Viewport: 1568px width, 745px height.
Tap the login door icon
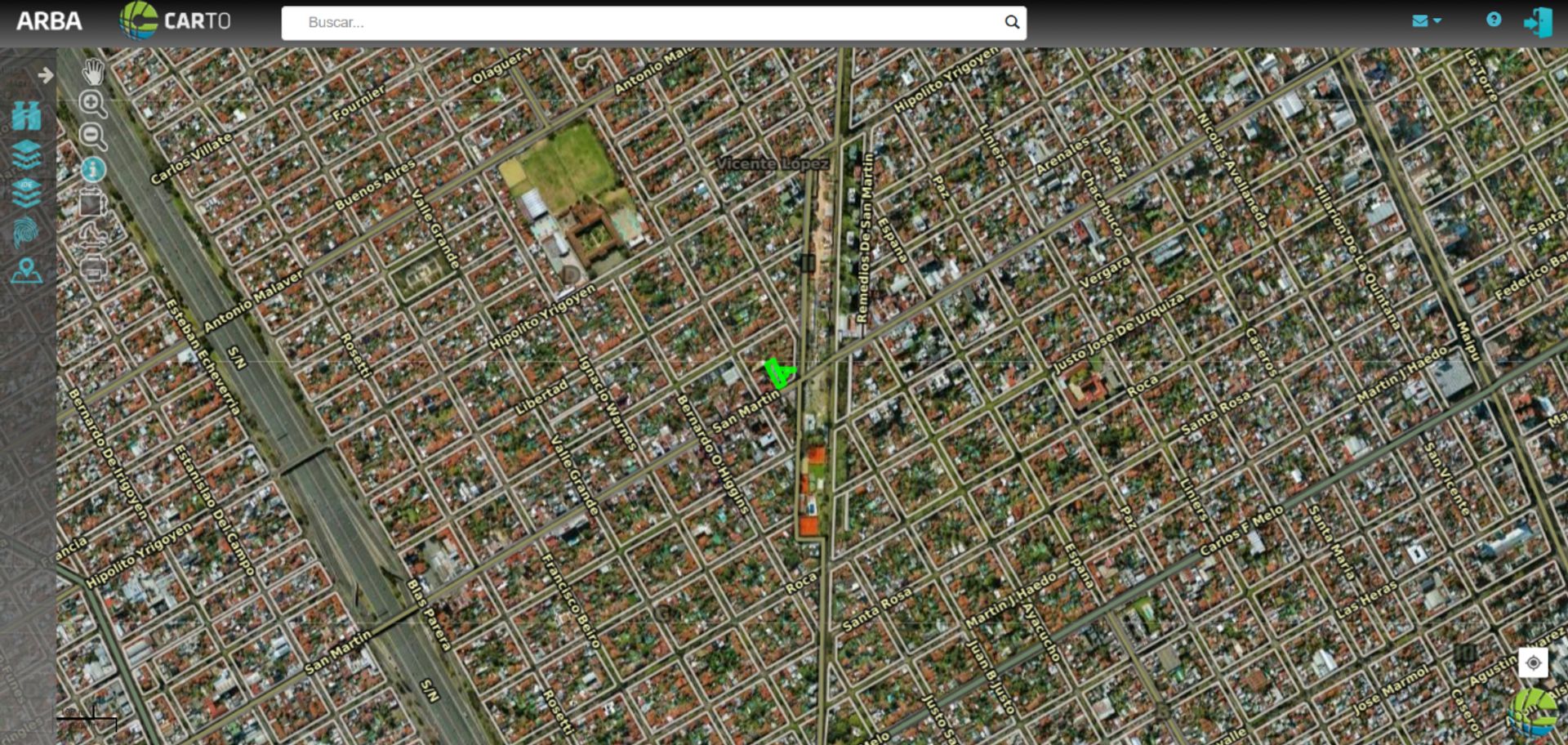click(1538, 22)
